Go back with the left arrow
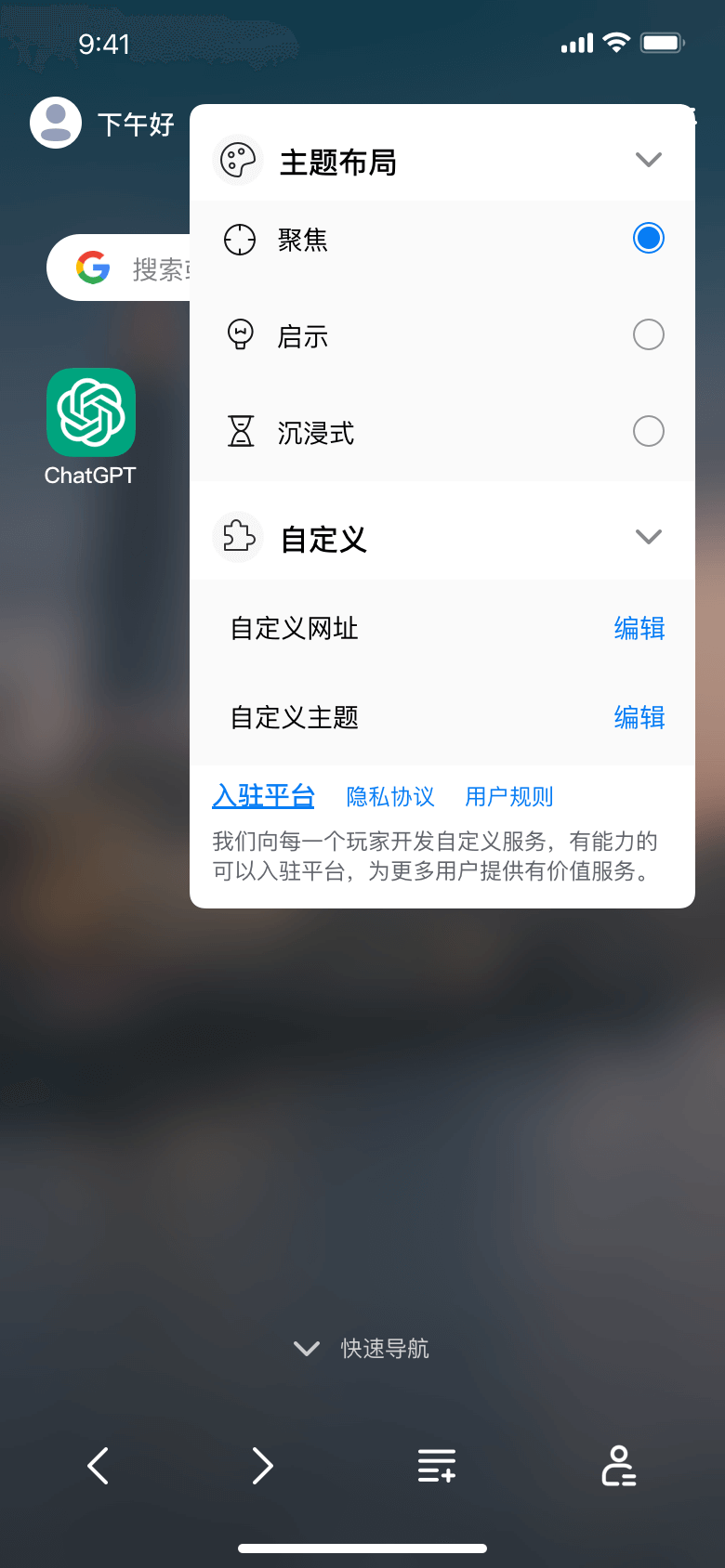 99,1466
